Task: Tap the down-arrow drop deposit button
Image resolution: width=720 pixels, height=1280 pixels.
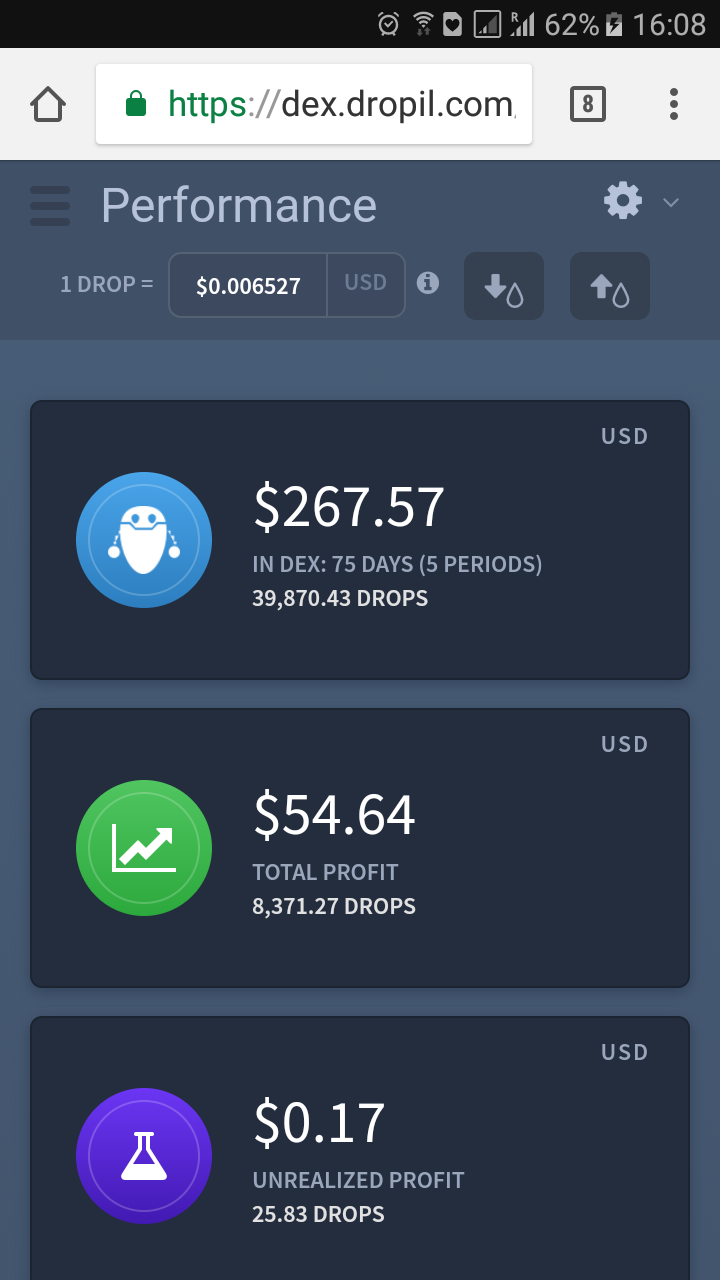Action: (x=504, y=286)
